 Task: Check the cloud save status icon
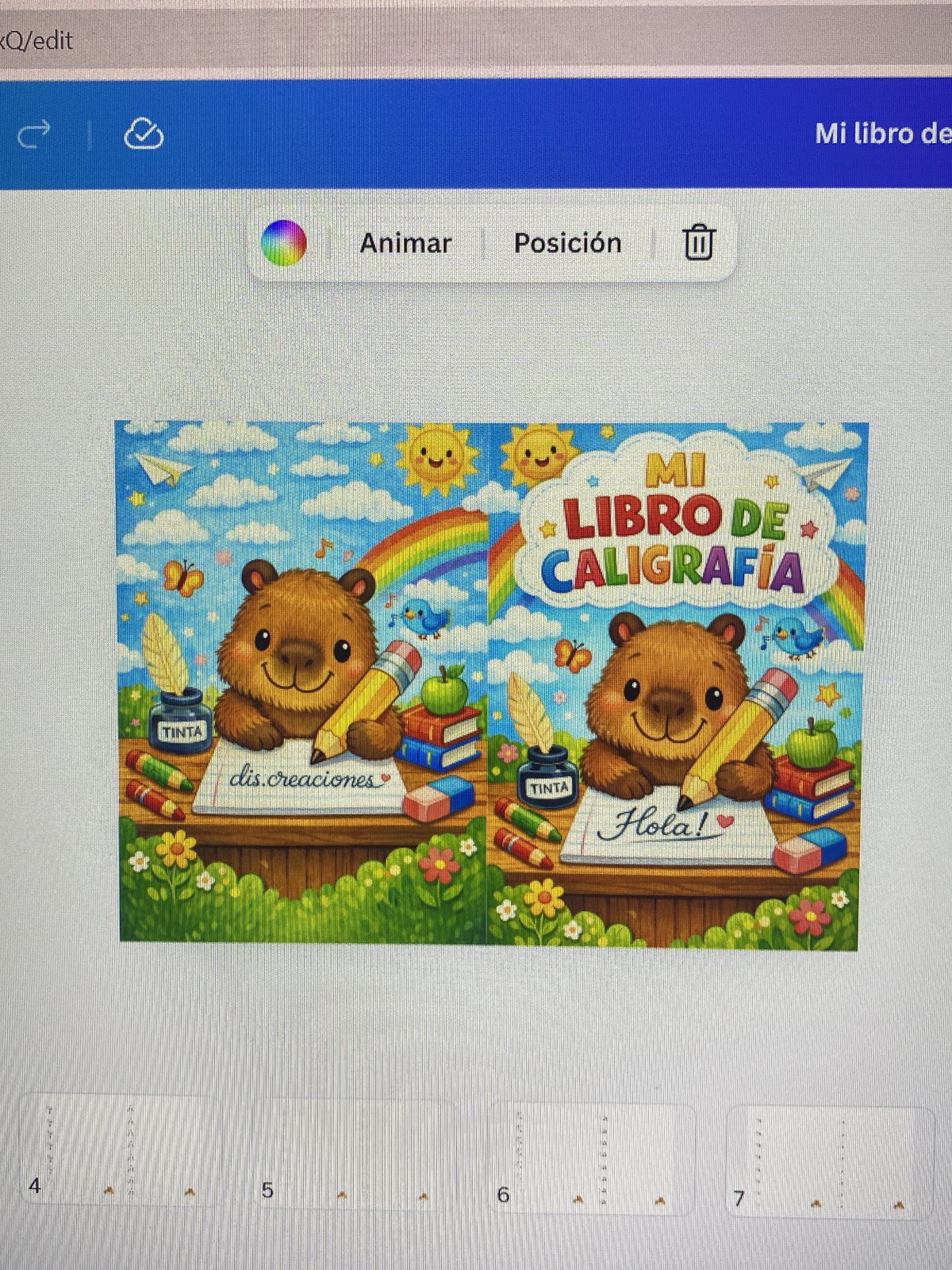coord(144,134)
